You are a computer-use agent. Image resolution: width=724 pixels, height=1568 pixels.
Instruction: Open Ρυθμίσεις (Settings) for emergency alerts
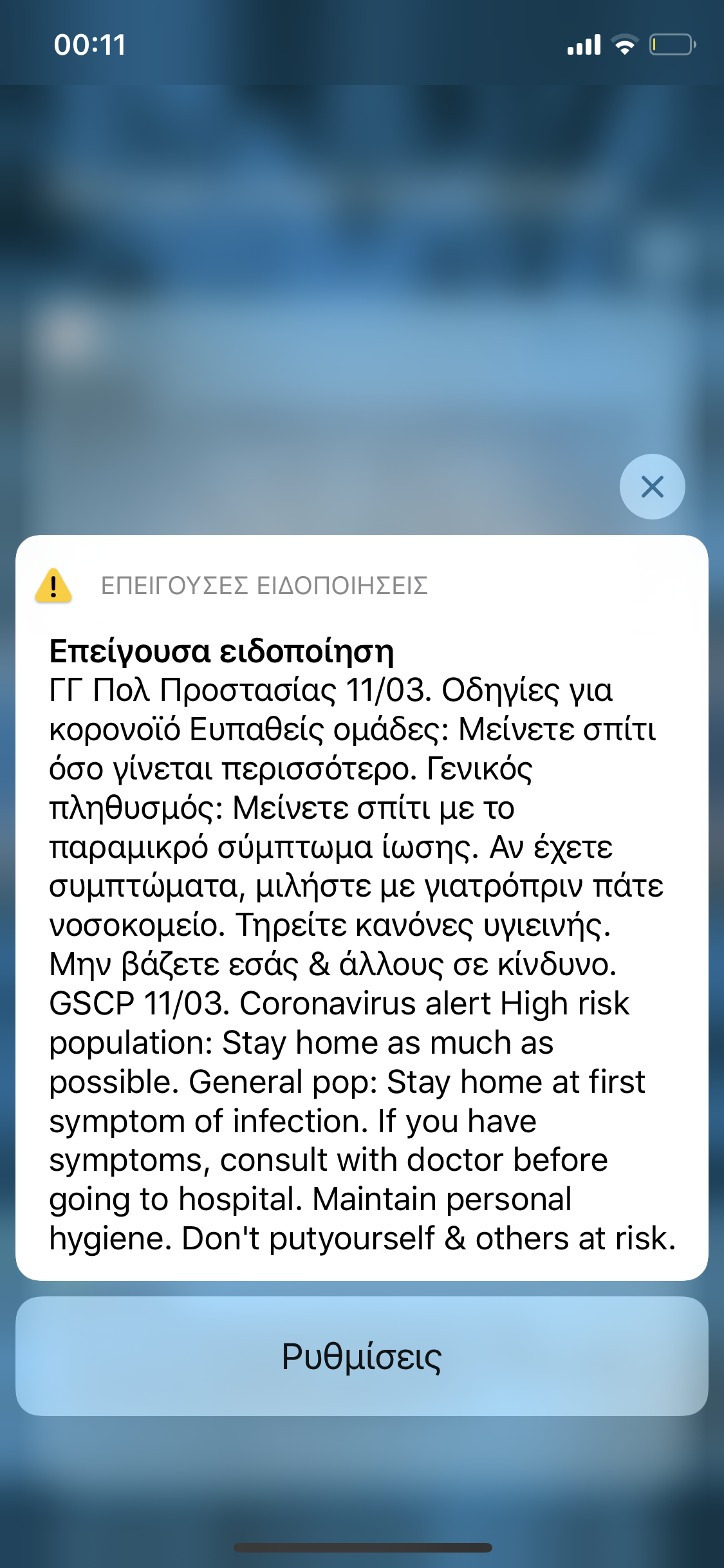pos(362,1356)
